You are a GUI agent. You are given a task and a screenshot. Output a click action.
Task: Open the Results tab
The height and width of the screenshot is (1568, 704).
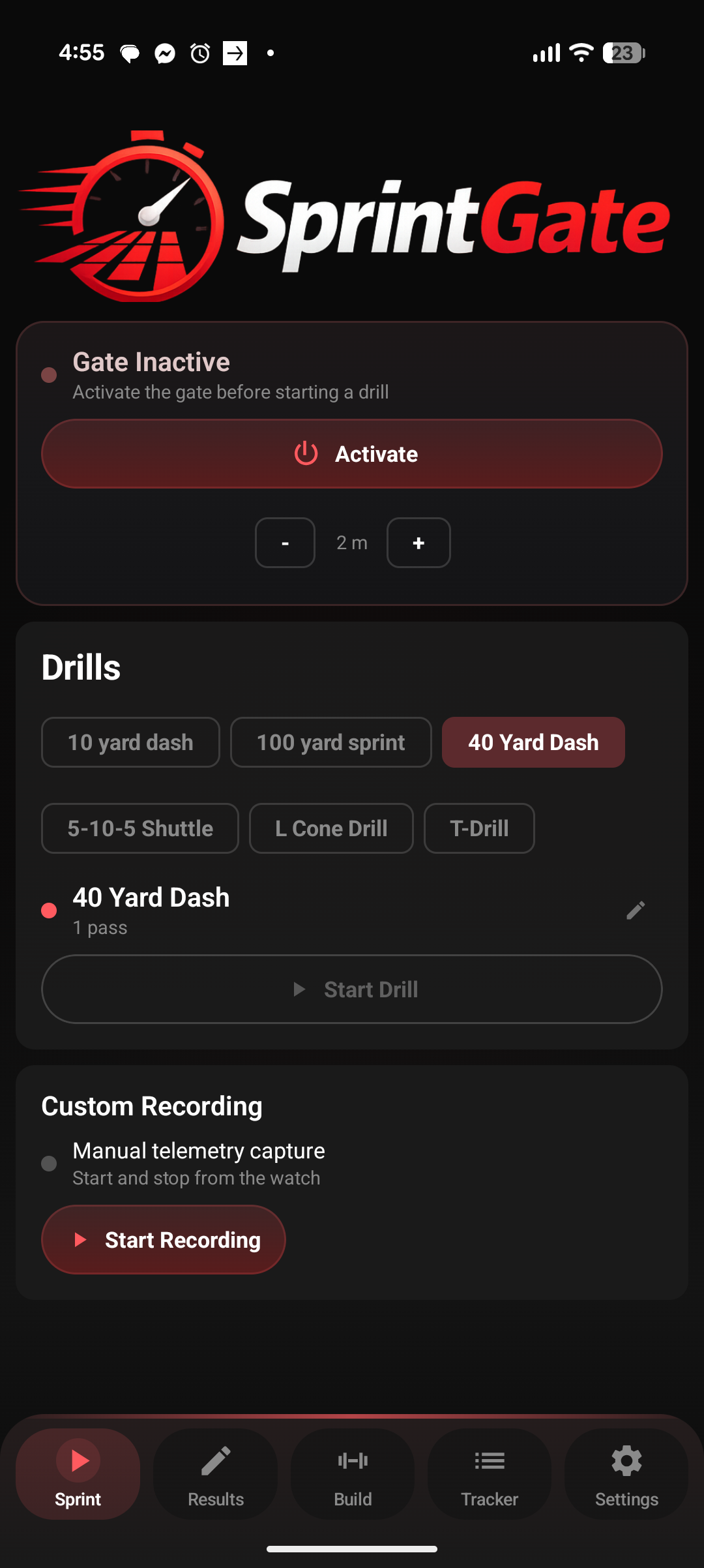coord(215,1474)
